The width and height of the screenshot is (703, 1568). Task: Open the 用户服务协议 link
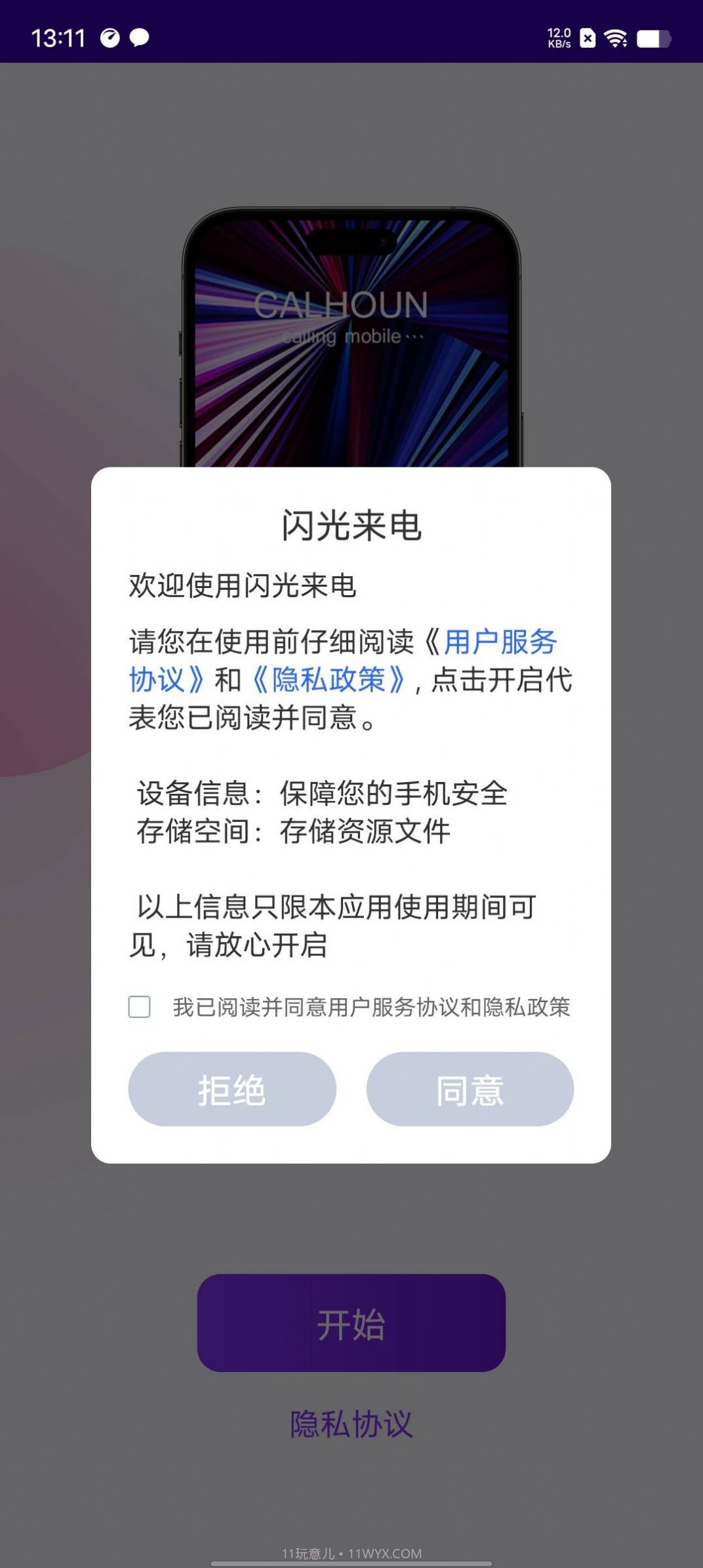click(498, 644)
